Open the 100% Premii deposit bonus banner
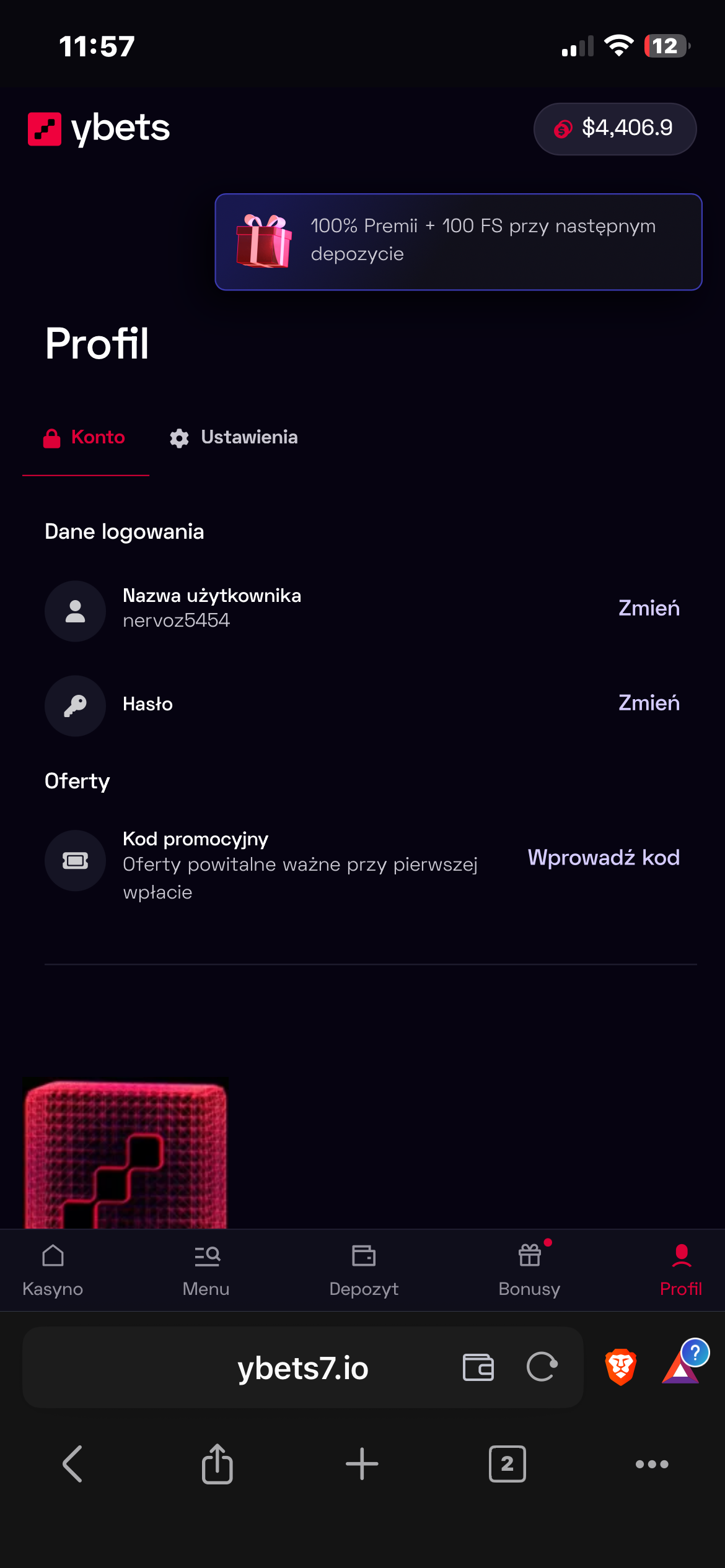The image size is (725, 1568). tap(458, 242)
